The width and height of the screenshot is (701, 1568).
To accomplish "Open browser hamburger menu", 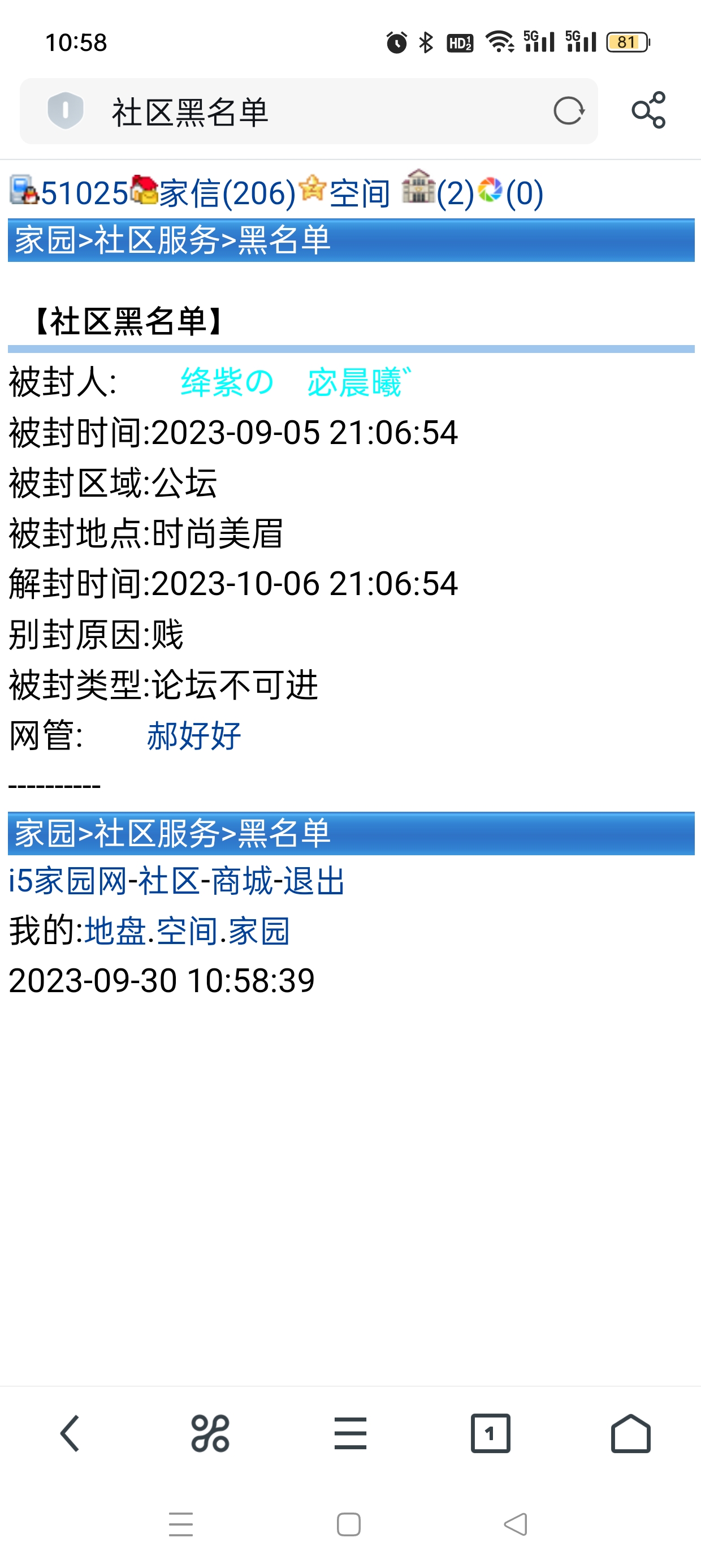I will coord(350,1433).
